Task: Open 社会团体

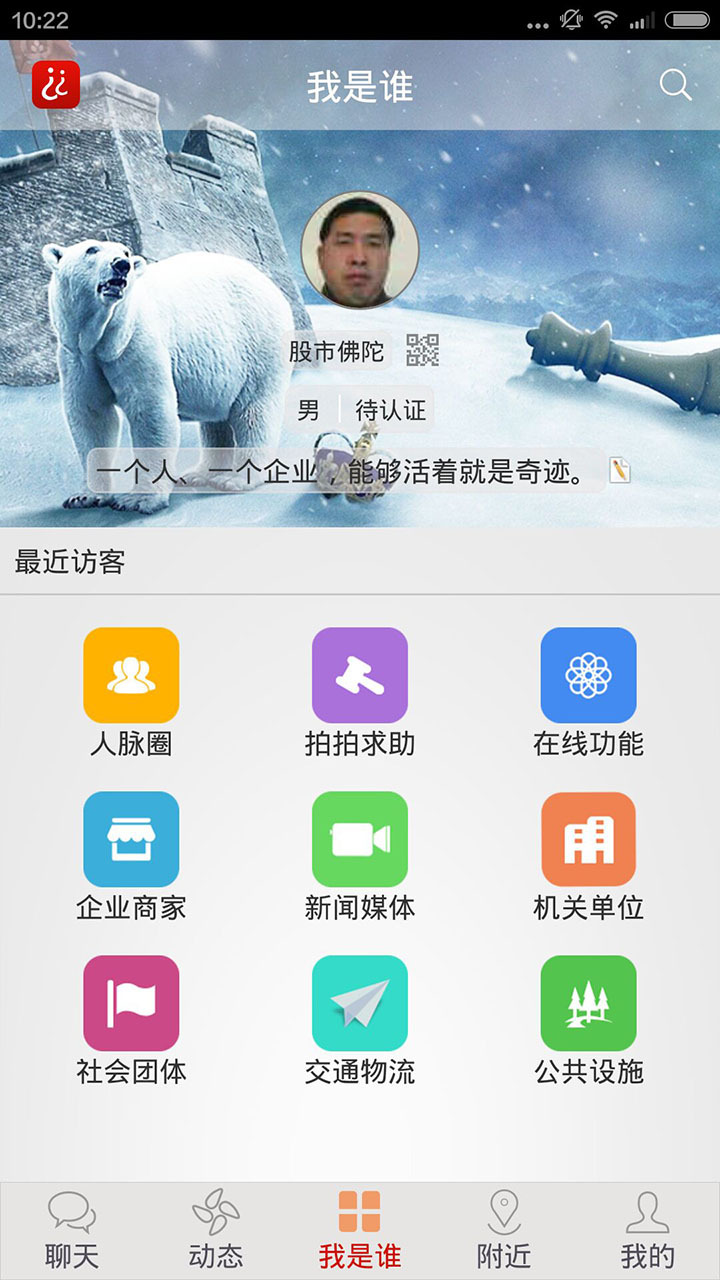Action: pyautogui.click(x=131, y=1003)
